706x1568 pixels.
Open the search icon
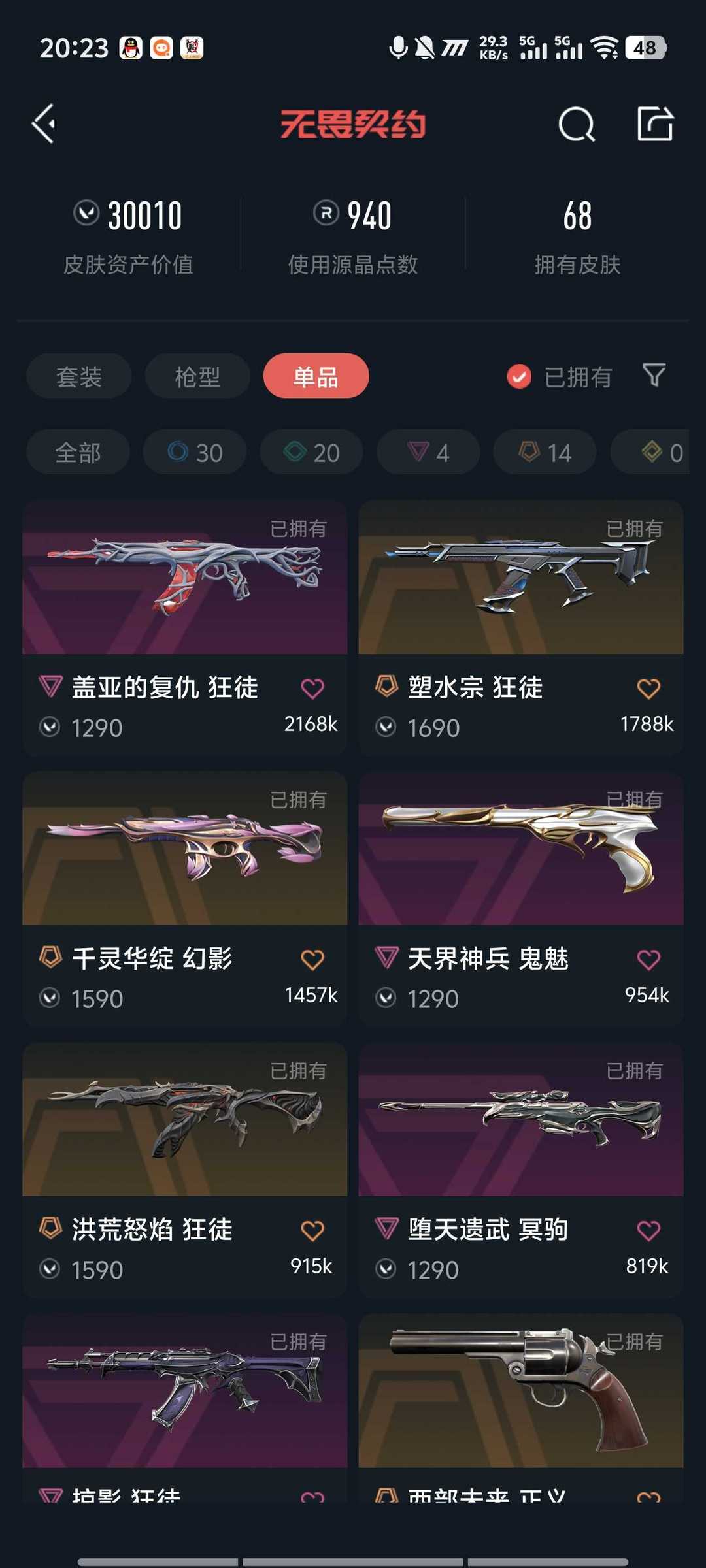tap(577, 123)
